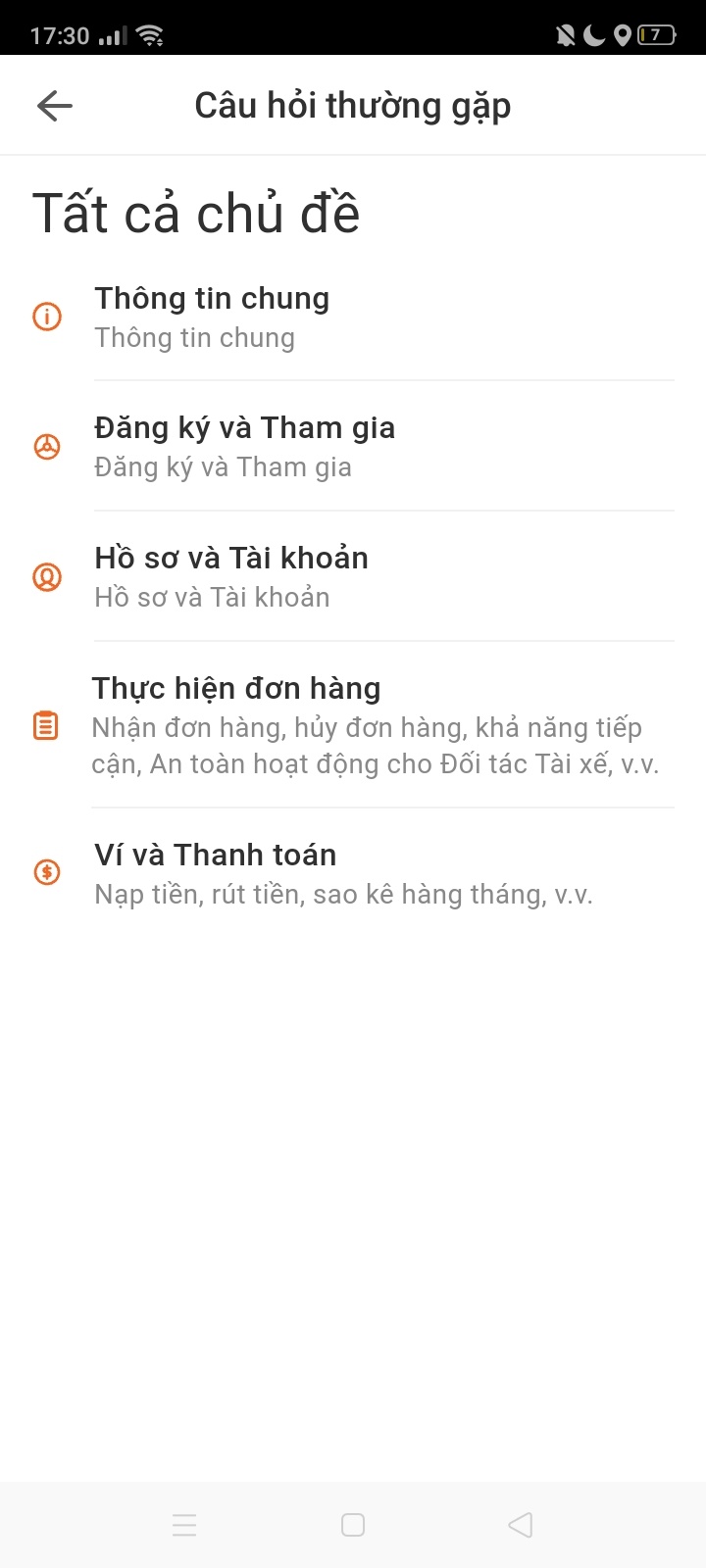Select Hồ sơ và Tài khoản topic
Screen dimensions: 706x1568
353,577
